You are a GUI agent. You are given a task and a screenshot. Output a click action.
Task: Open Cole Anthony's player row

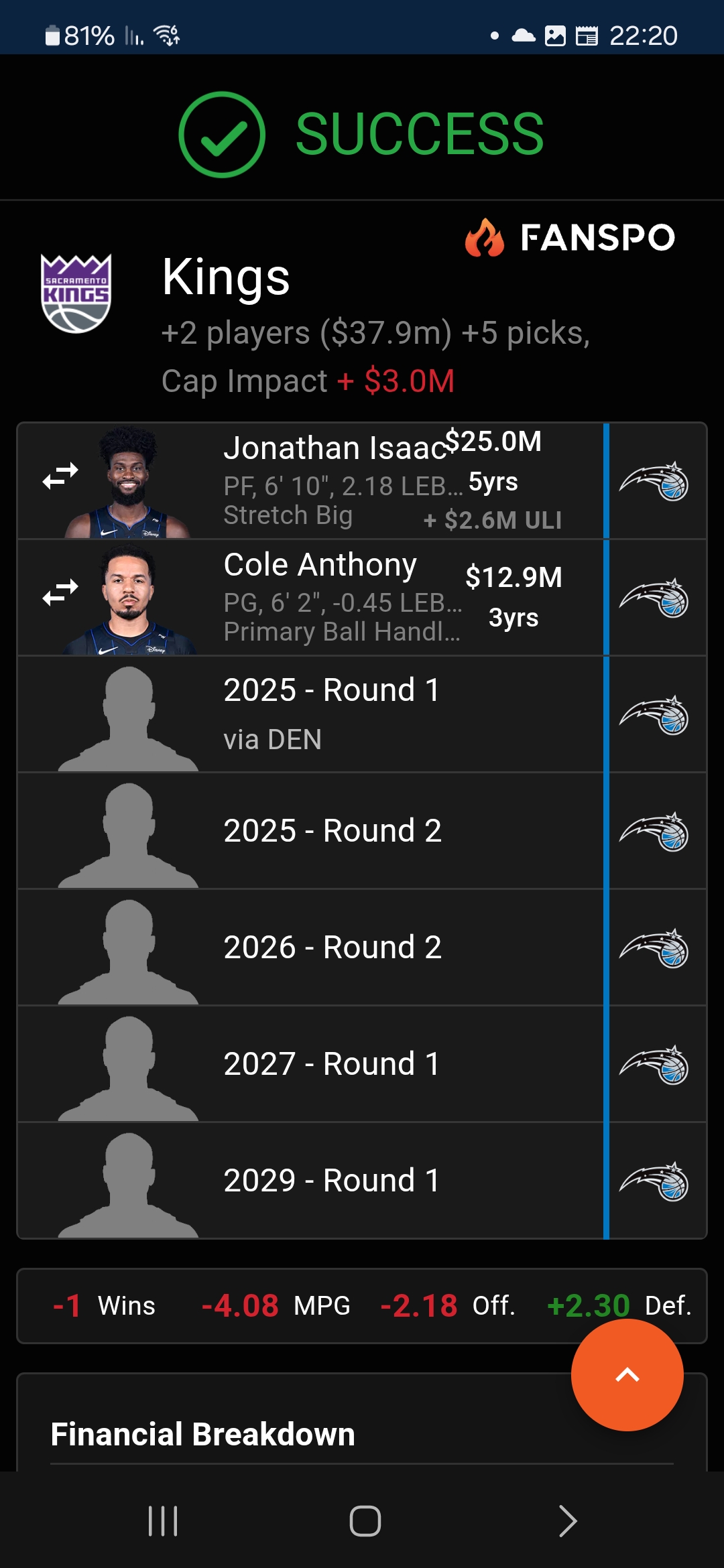pos(335,598)
